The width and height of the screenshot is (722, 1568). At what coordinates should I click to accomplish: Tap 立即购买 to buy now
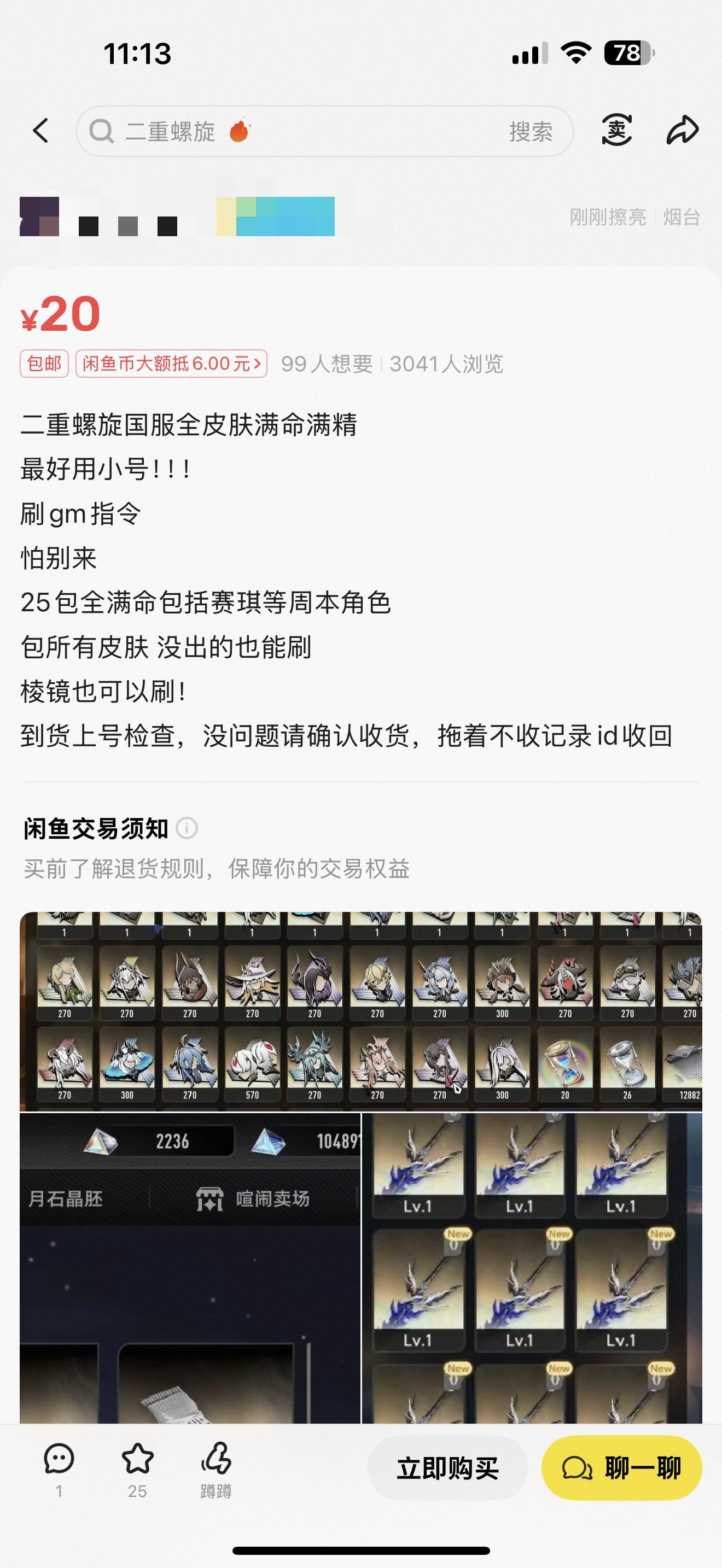[447, 1468]
